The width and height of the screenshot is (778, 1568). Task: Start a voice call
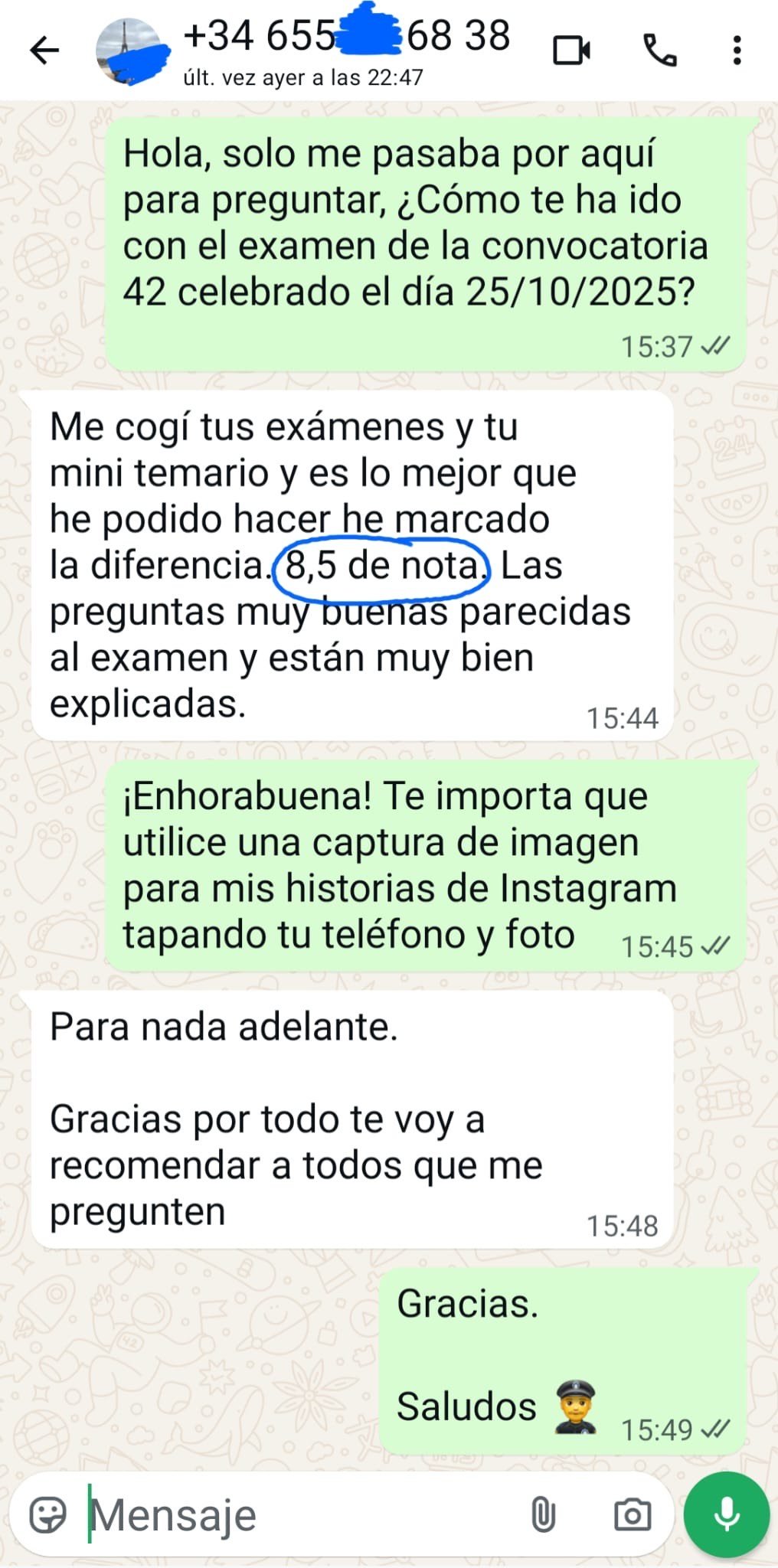pos(659,51)
